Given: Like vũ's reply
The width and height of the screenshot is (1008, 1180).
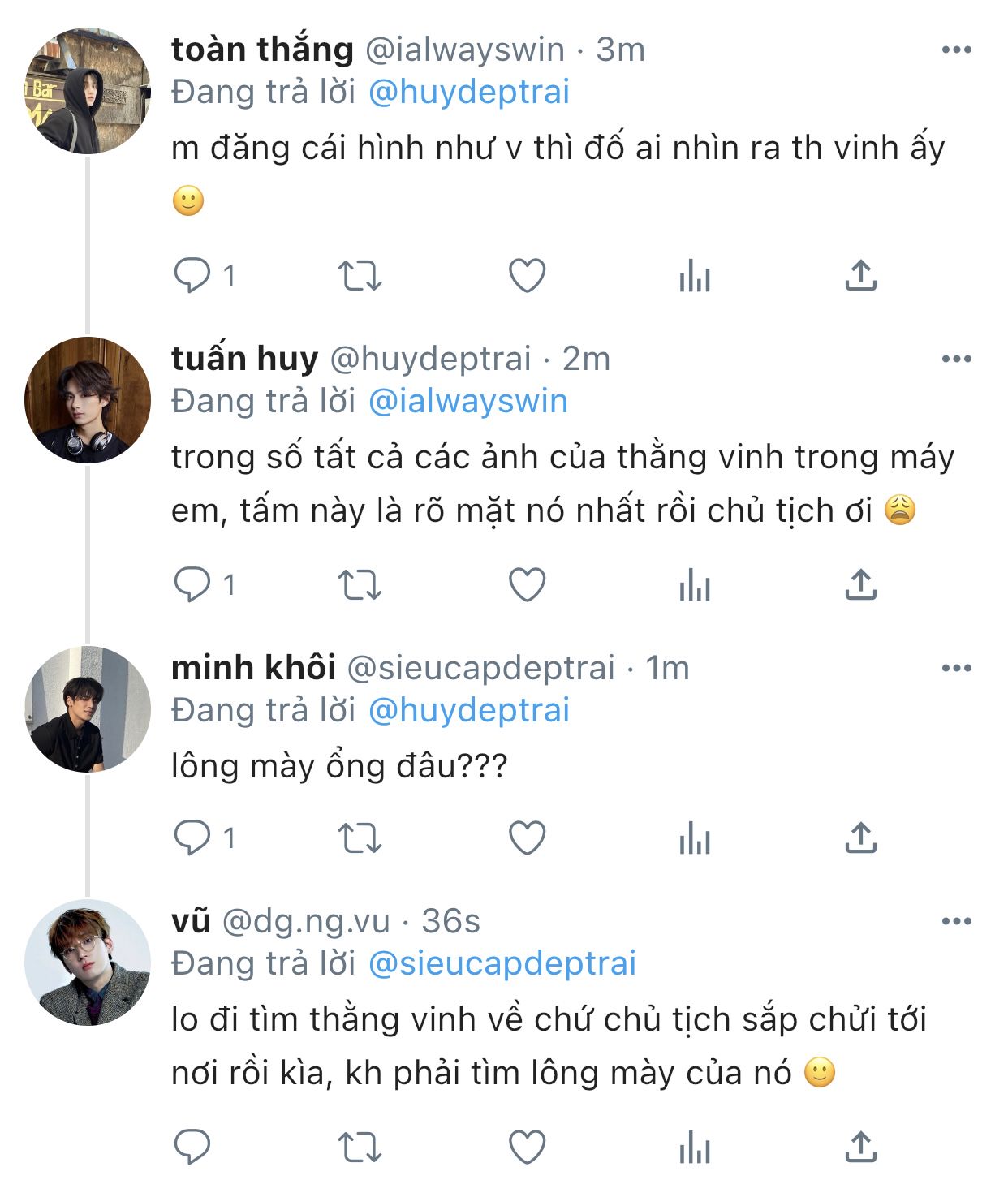Looking at the screenshot, I should pos(527,1148).
